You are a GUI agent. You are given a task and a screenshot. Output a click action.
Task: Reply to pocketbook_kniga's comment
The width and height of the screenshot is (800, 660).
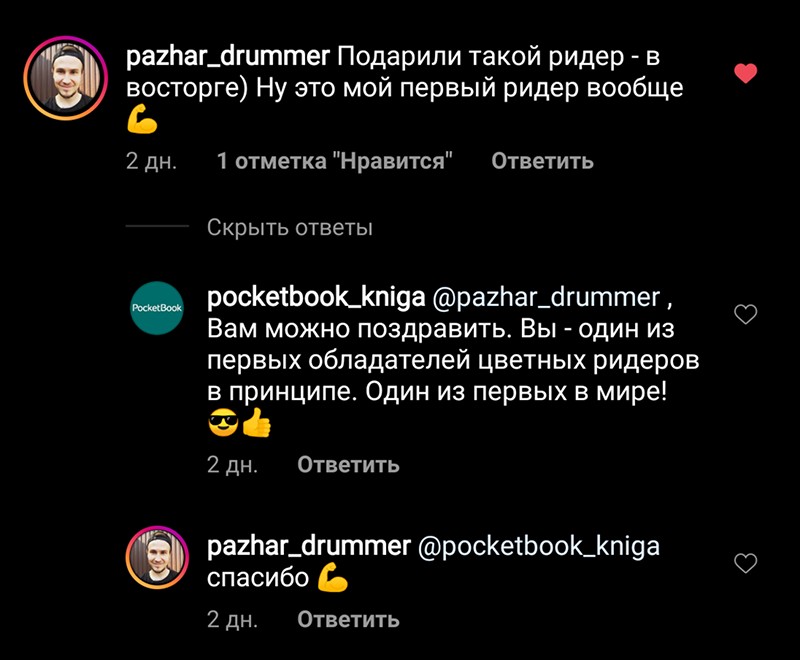(x=348, y=465)
